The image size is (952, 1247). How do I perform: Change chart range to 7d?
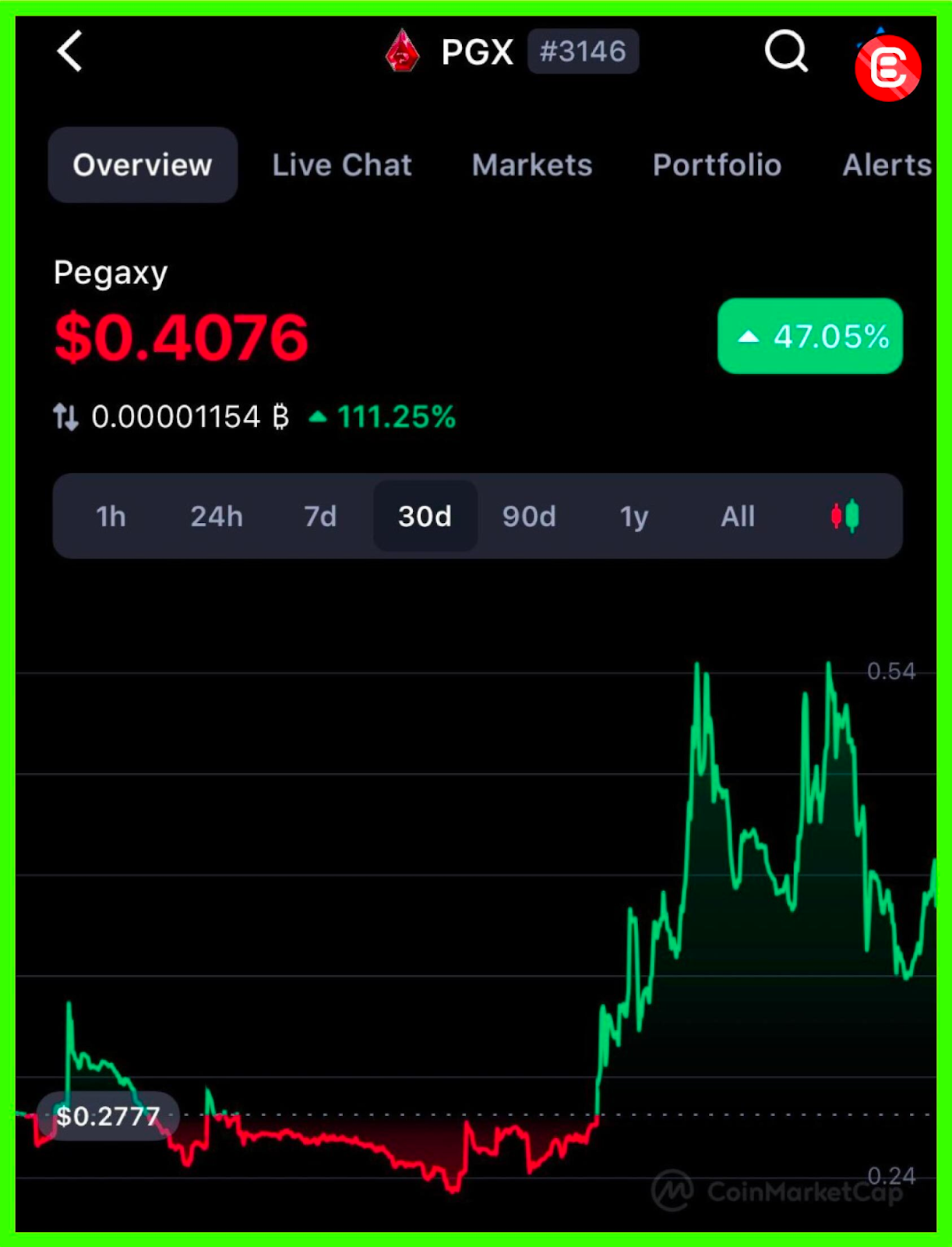tap(319, 516)
